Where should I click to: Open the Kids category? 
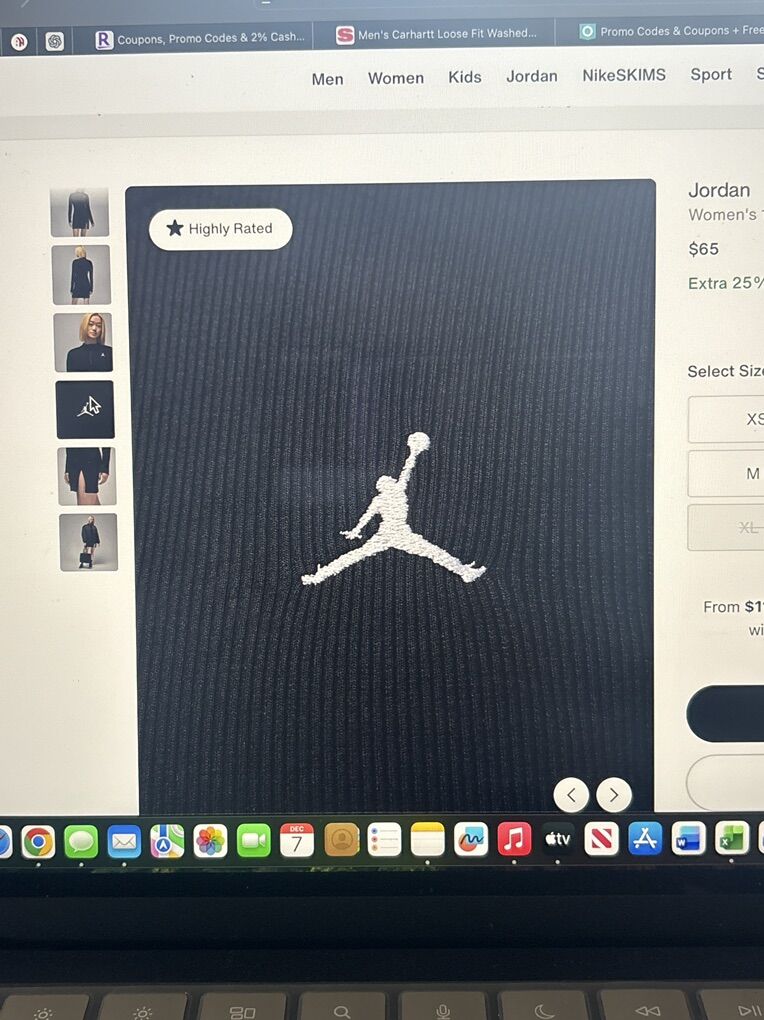pyautogui.click(x=464, y=77)
